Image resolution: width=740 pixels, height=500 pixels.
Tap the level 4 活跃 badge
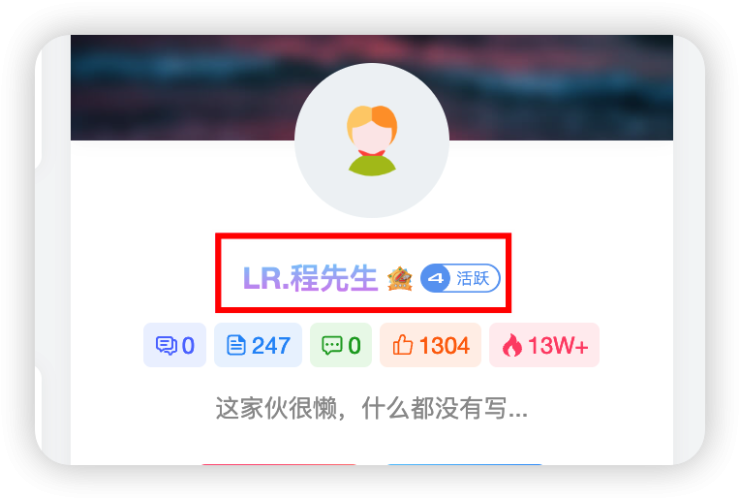(460, 278)
